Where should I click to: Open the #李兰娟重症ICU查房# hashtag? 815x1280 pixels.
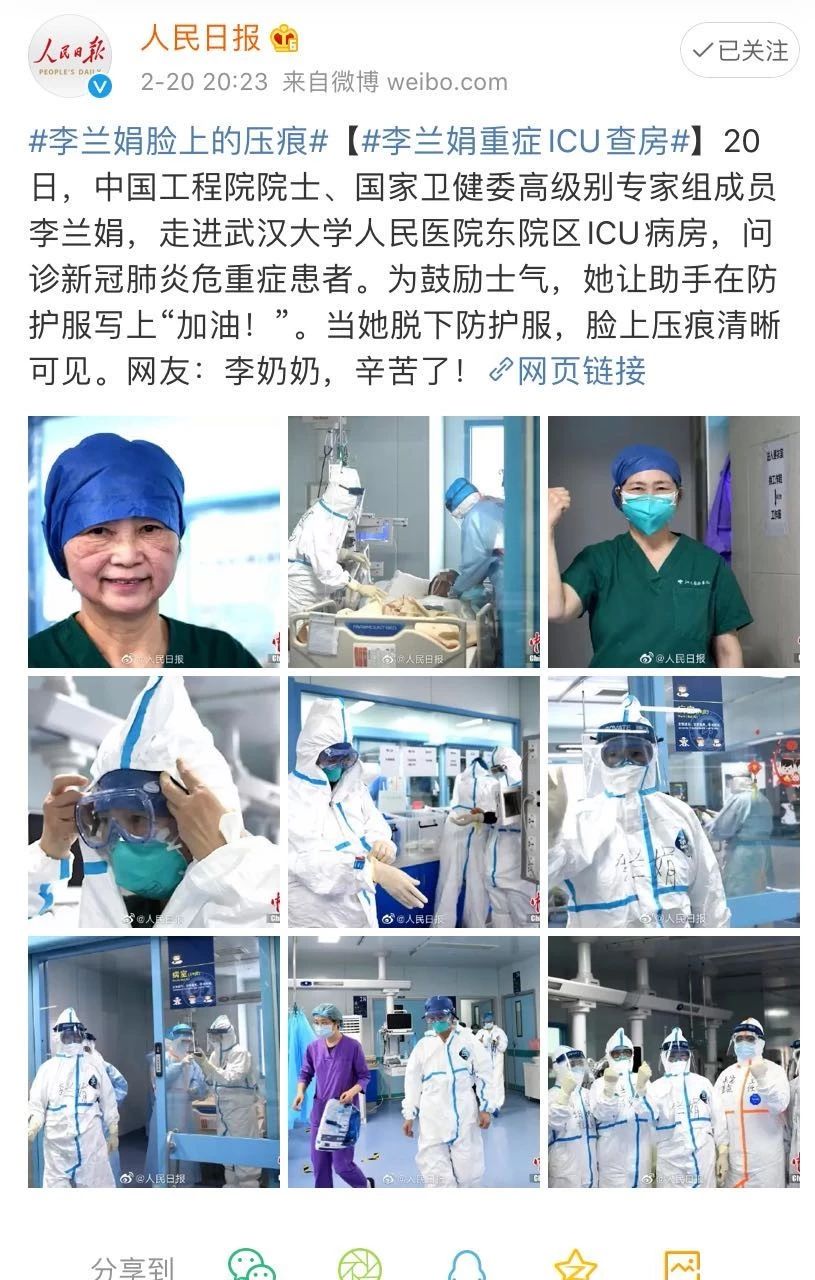[526, 141]
